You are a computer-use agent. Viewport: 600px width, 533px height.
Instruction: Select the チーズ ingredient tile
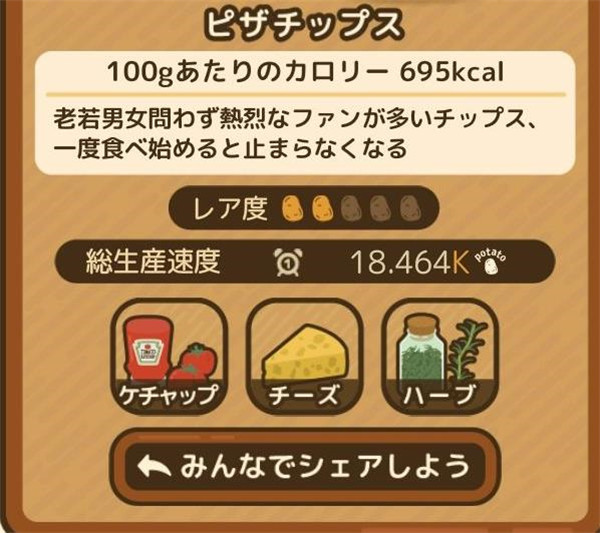(x=305, y=359)
